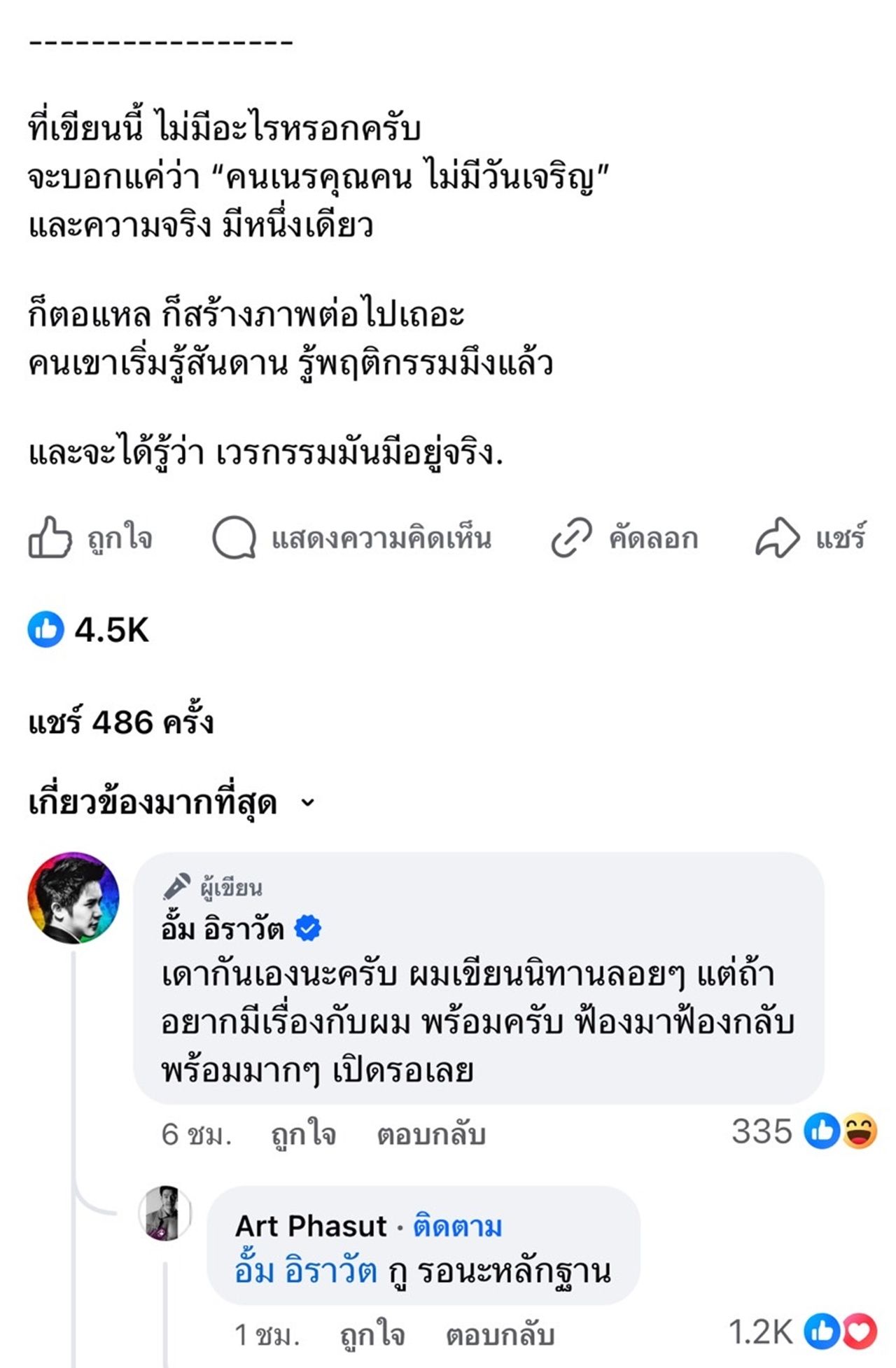Like อั้ม อิราวัต's comment
The image size is (896, 1368).
tap(303, 1133)
